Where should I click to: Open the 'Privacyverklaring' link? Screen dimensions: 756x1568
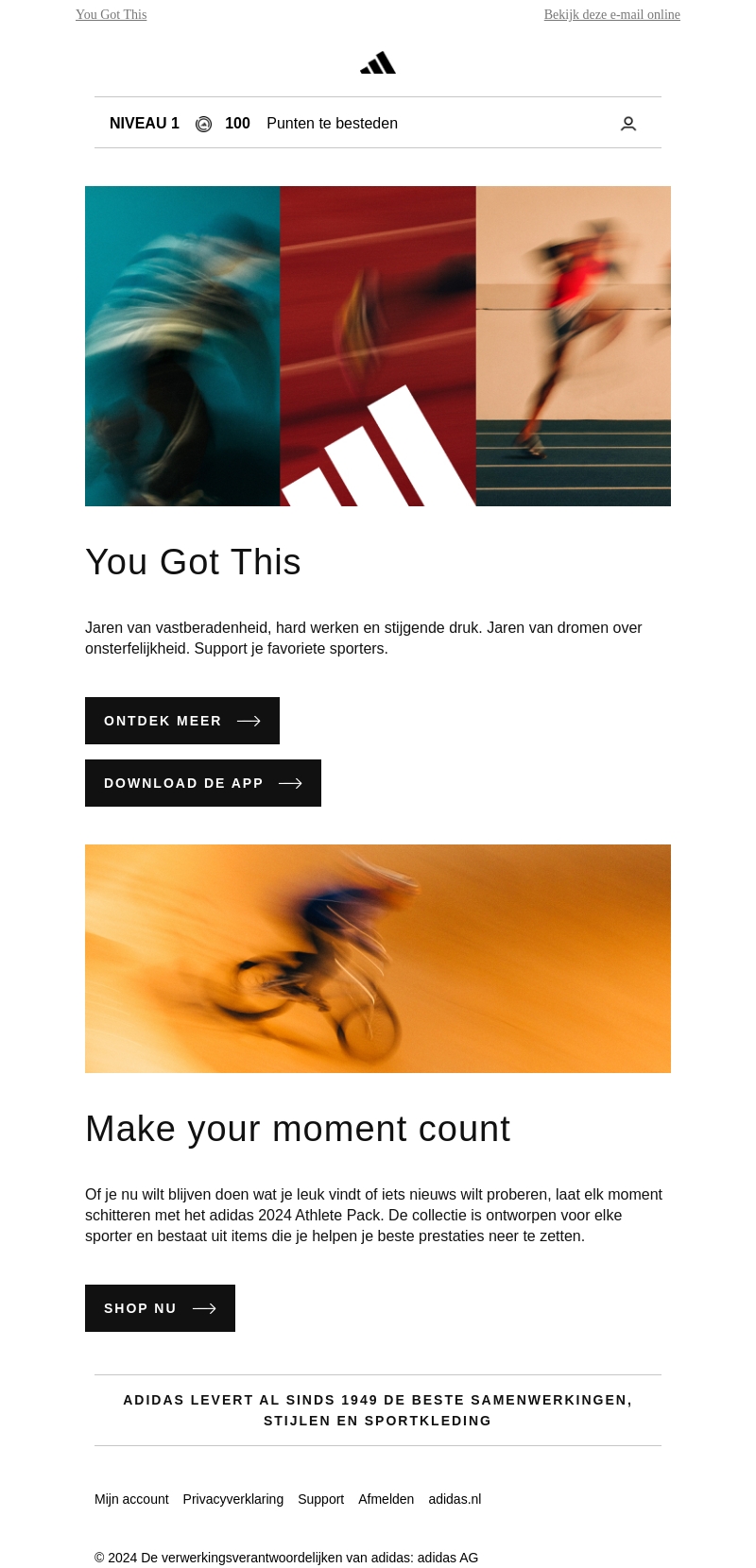click(233, 1499)
